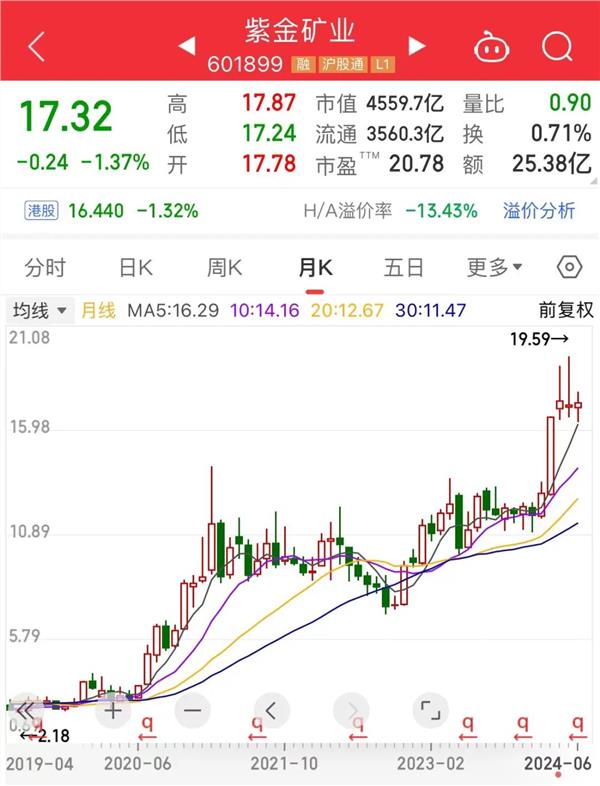The height and width of the screenshot is (786, 600).
Task: View the 港股 quote for this stock
Action: click(x=111, y=211)
